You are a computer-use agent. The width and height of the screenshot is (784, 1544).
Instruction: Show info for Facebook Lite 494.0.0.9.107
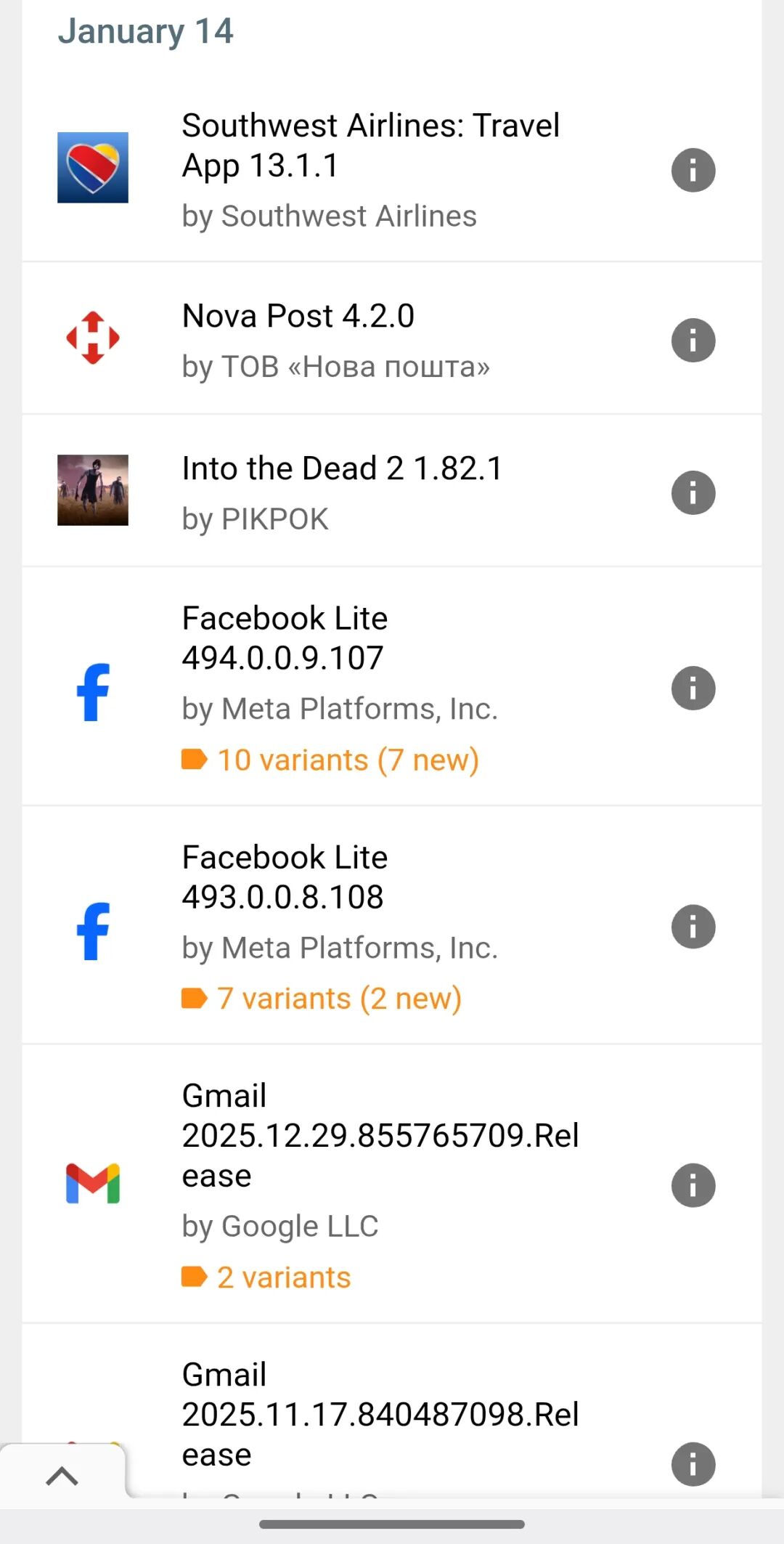point(693,688)
